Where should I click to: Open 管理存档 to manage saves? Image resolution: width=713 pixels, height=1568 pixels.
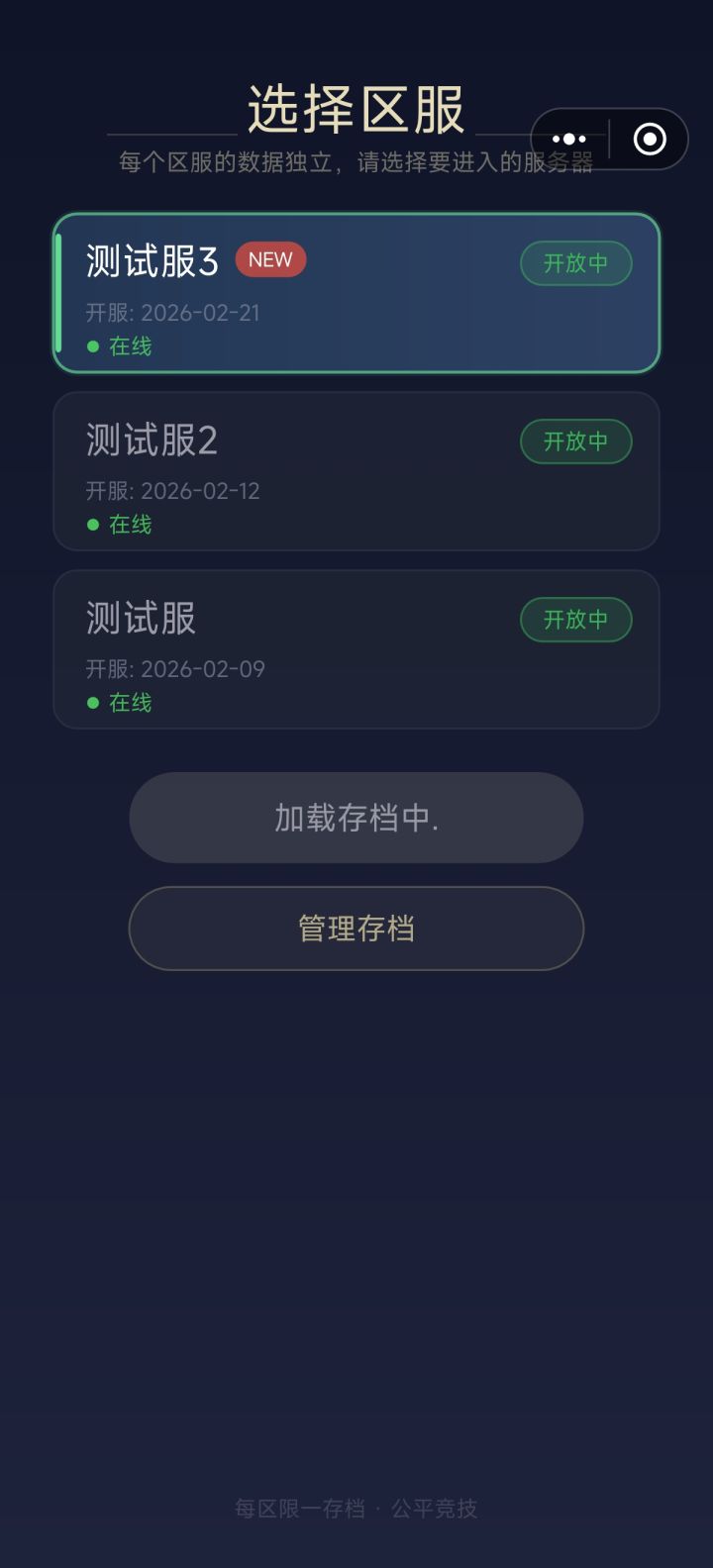click(x=355, y=928)
